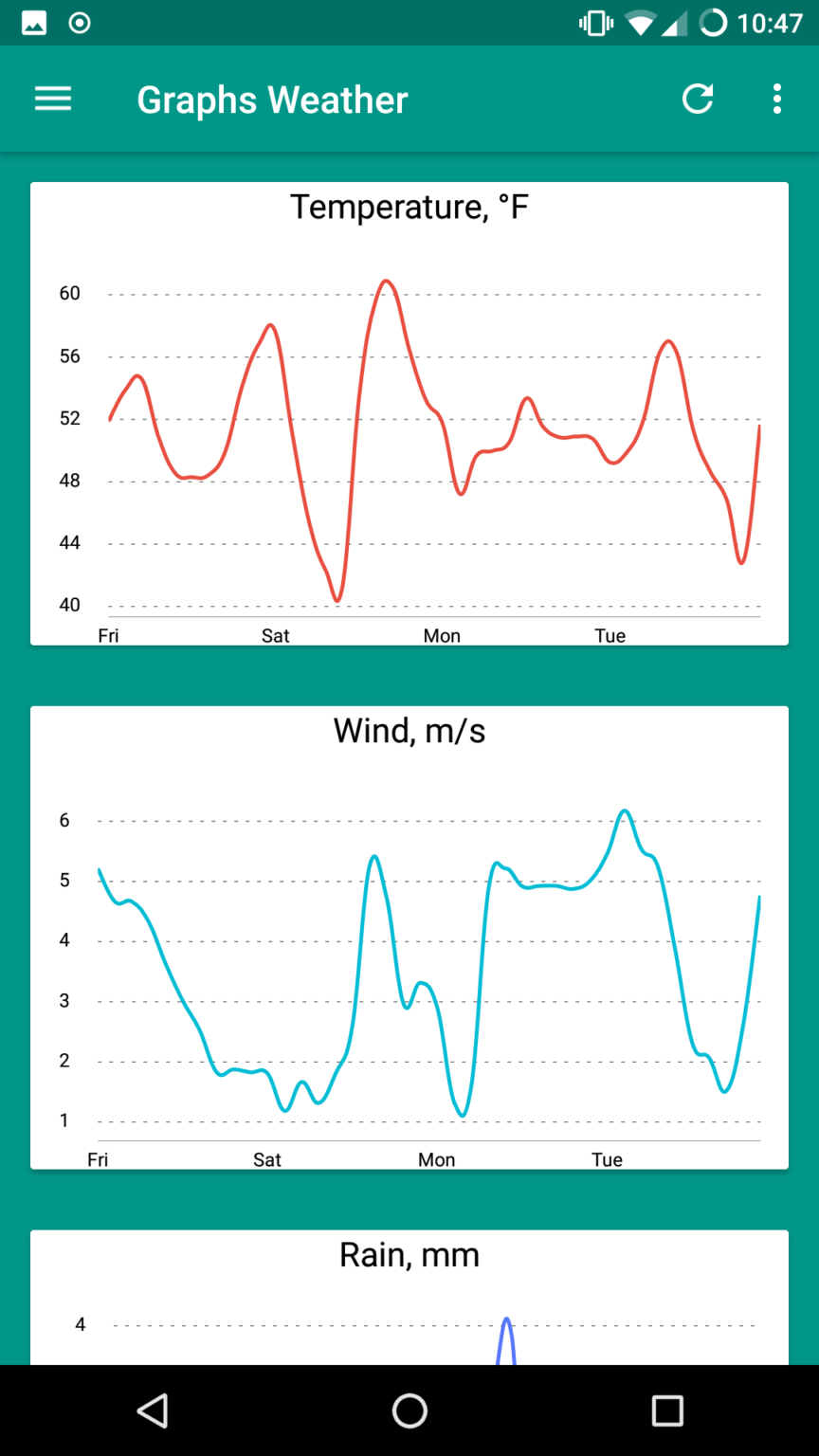The image size is (819, 1456).
Task: Go back with the system back button
Action: (153, 1410)
